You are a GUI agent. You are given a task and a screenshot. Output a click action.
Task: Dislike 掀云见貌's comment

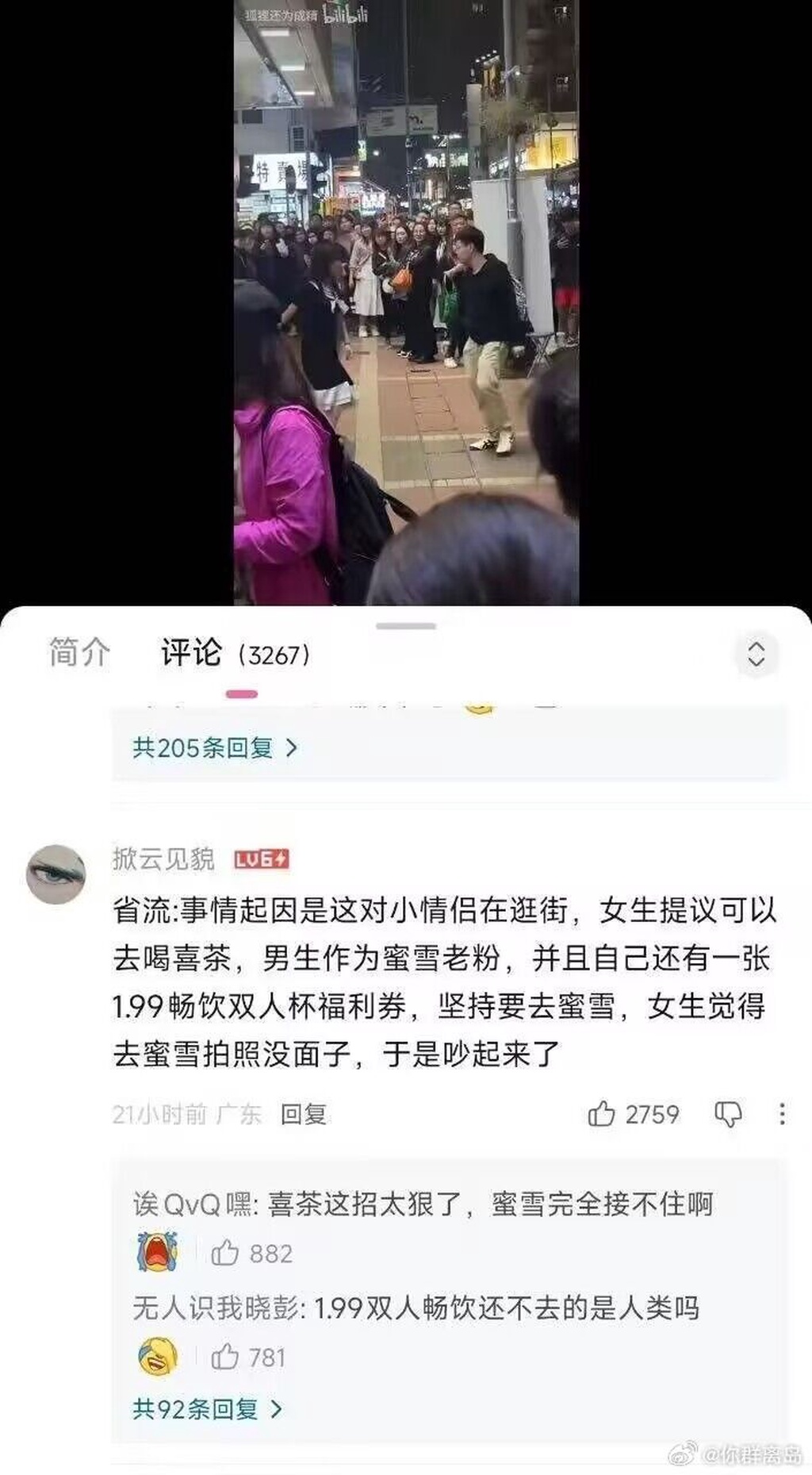(728, 1114)
